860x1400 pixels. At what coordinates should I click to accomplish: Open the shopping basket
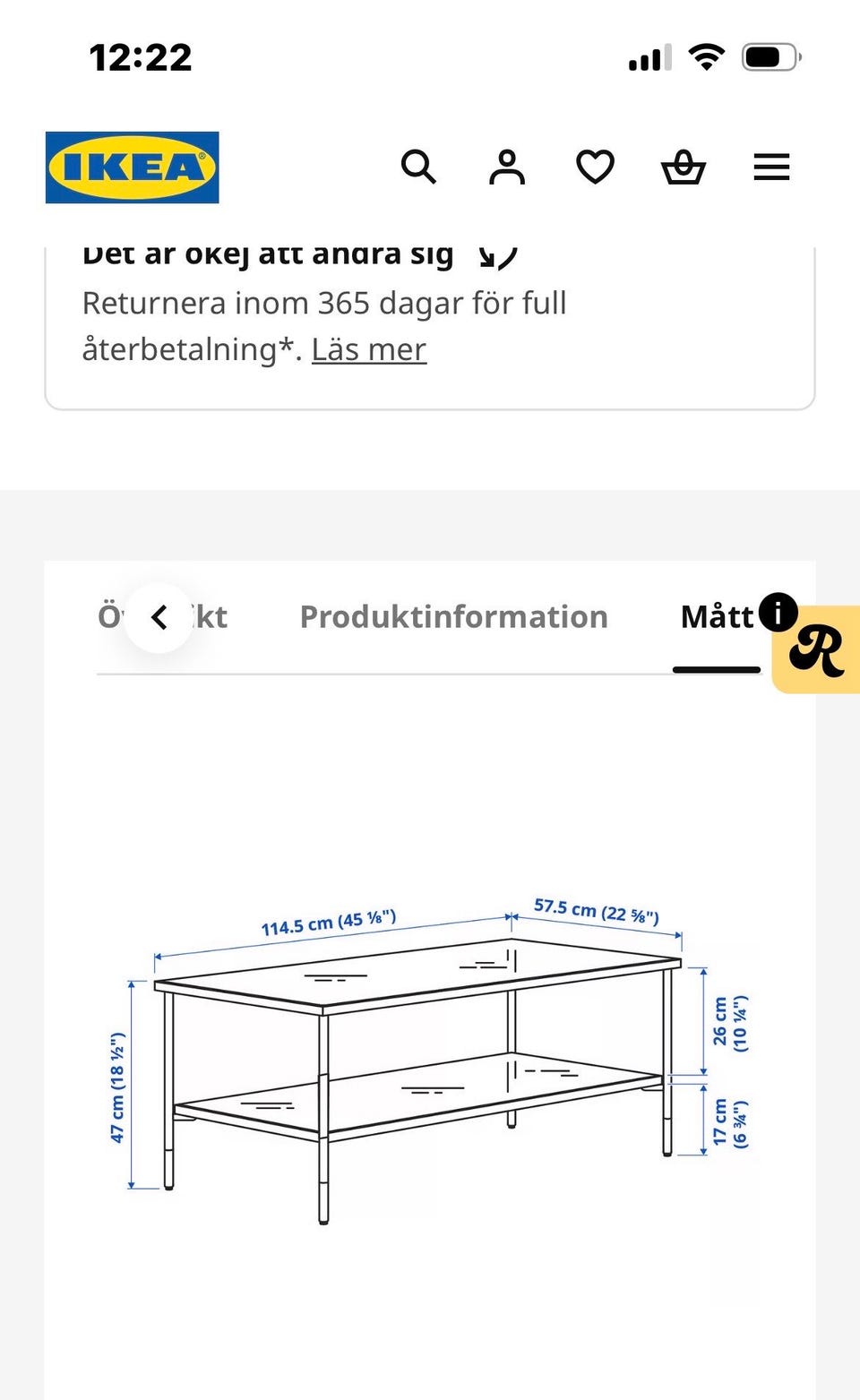point(684,167)
